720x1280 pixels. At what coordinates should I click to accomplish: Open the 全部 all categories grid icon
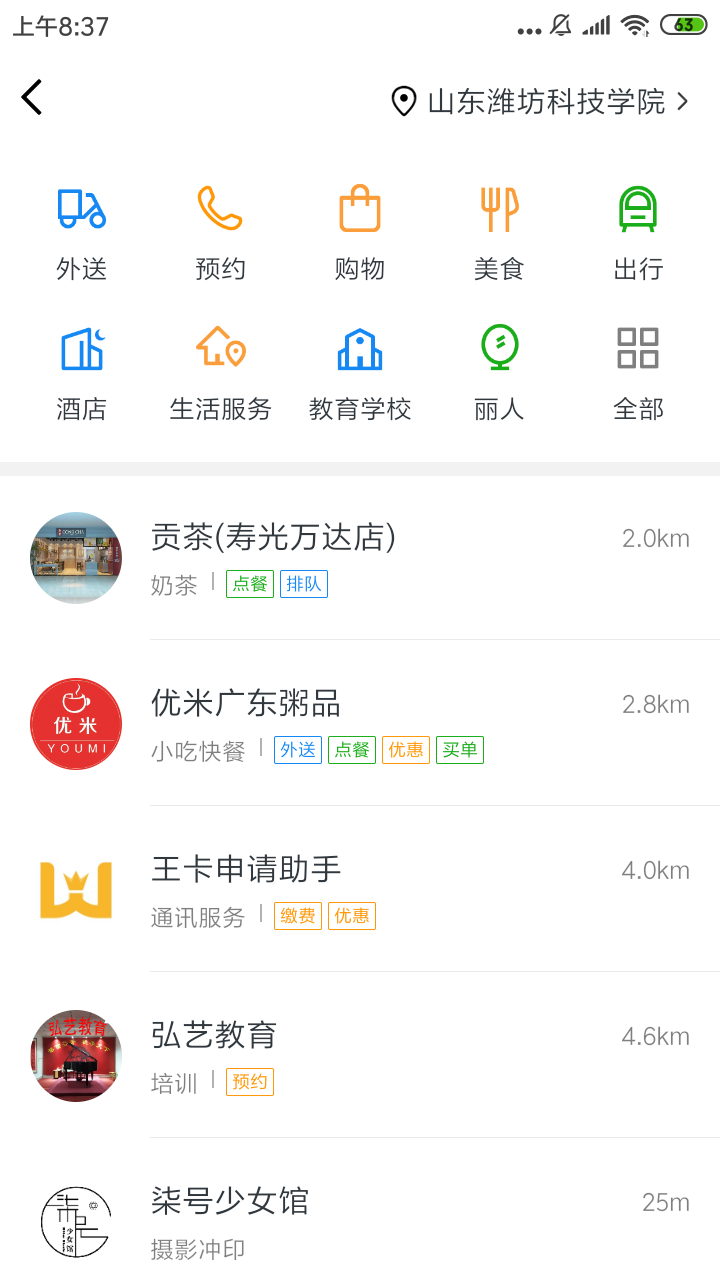[x=638, y=350]
